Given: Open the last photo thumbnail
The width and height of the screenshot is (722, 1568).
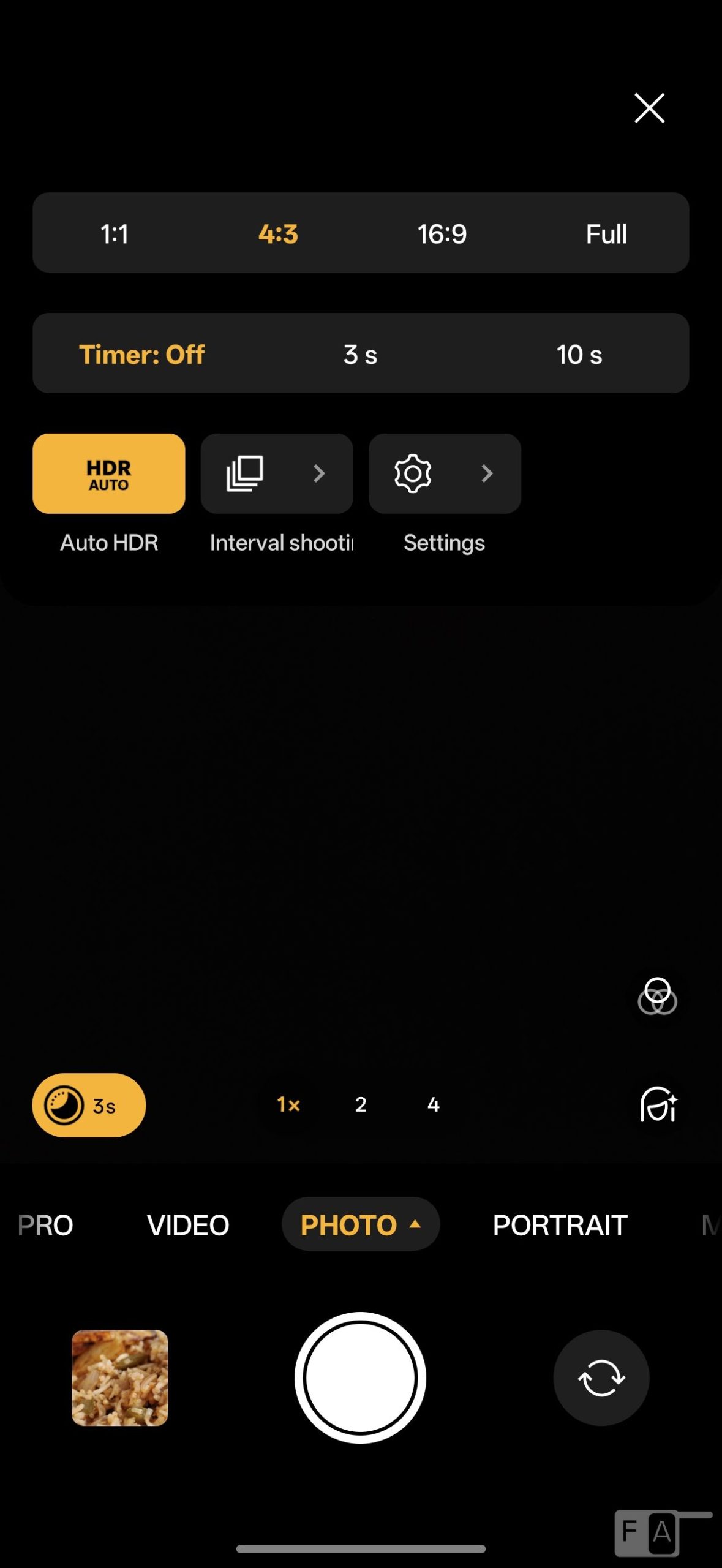Looking at the screenshot, I should tap(120, 1378).
